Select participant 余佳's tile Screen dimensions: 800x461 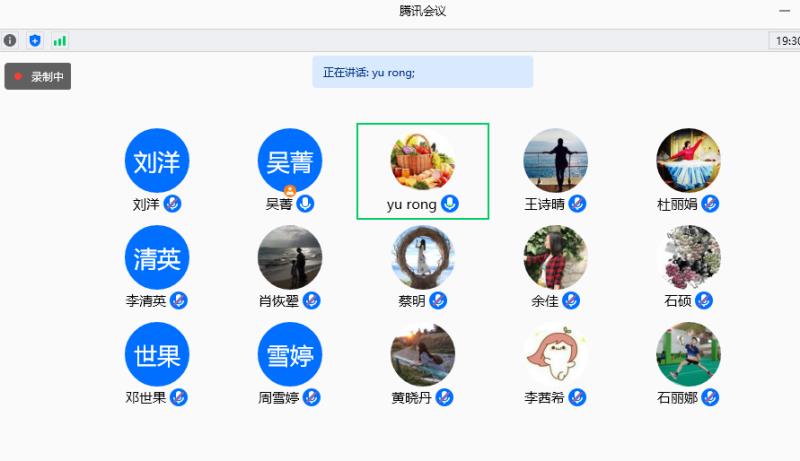pyautogui.click(x=555, y=258)
